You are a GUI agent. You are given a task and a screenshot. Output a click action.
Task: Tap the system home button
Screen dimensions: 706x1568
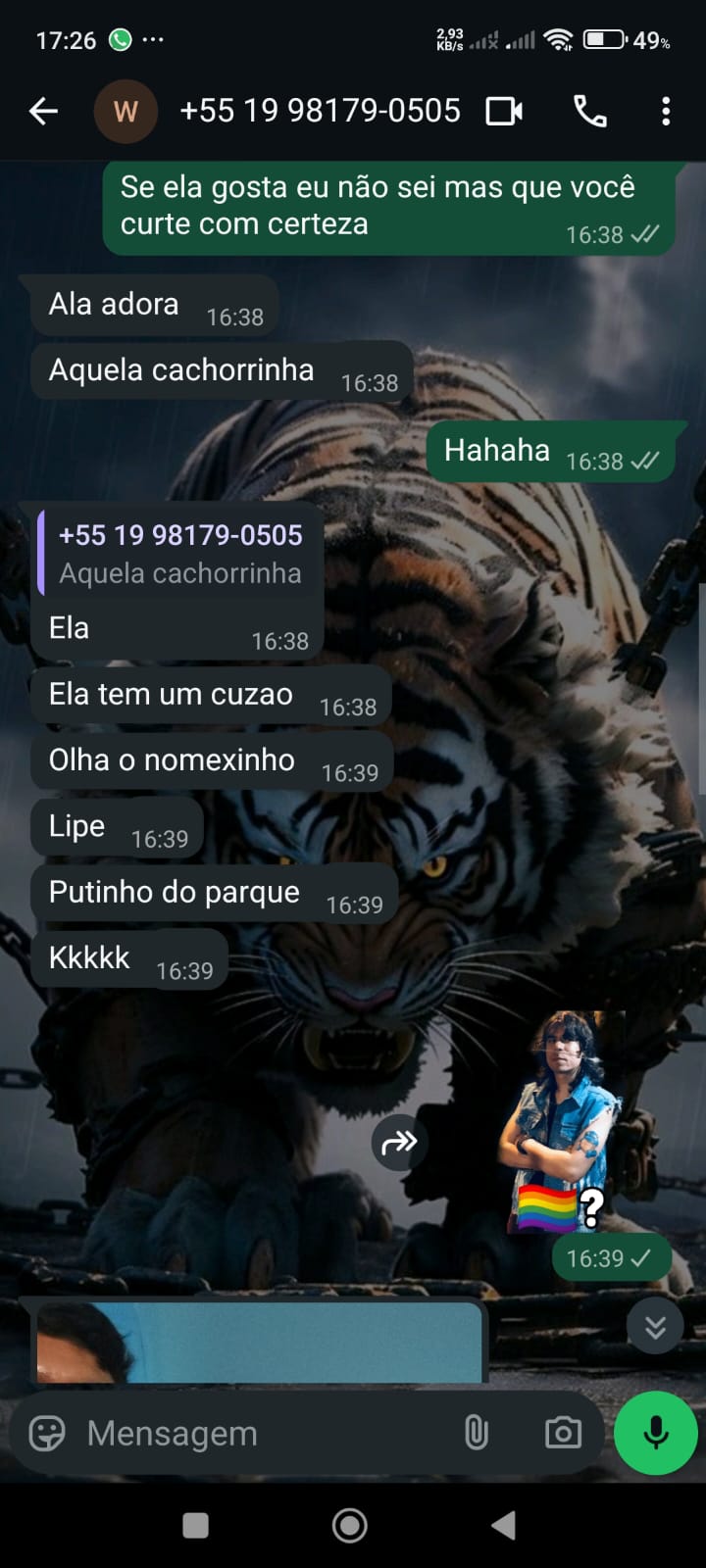[x=350, y=1525]
